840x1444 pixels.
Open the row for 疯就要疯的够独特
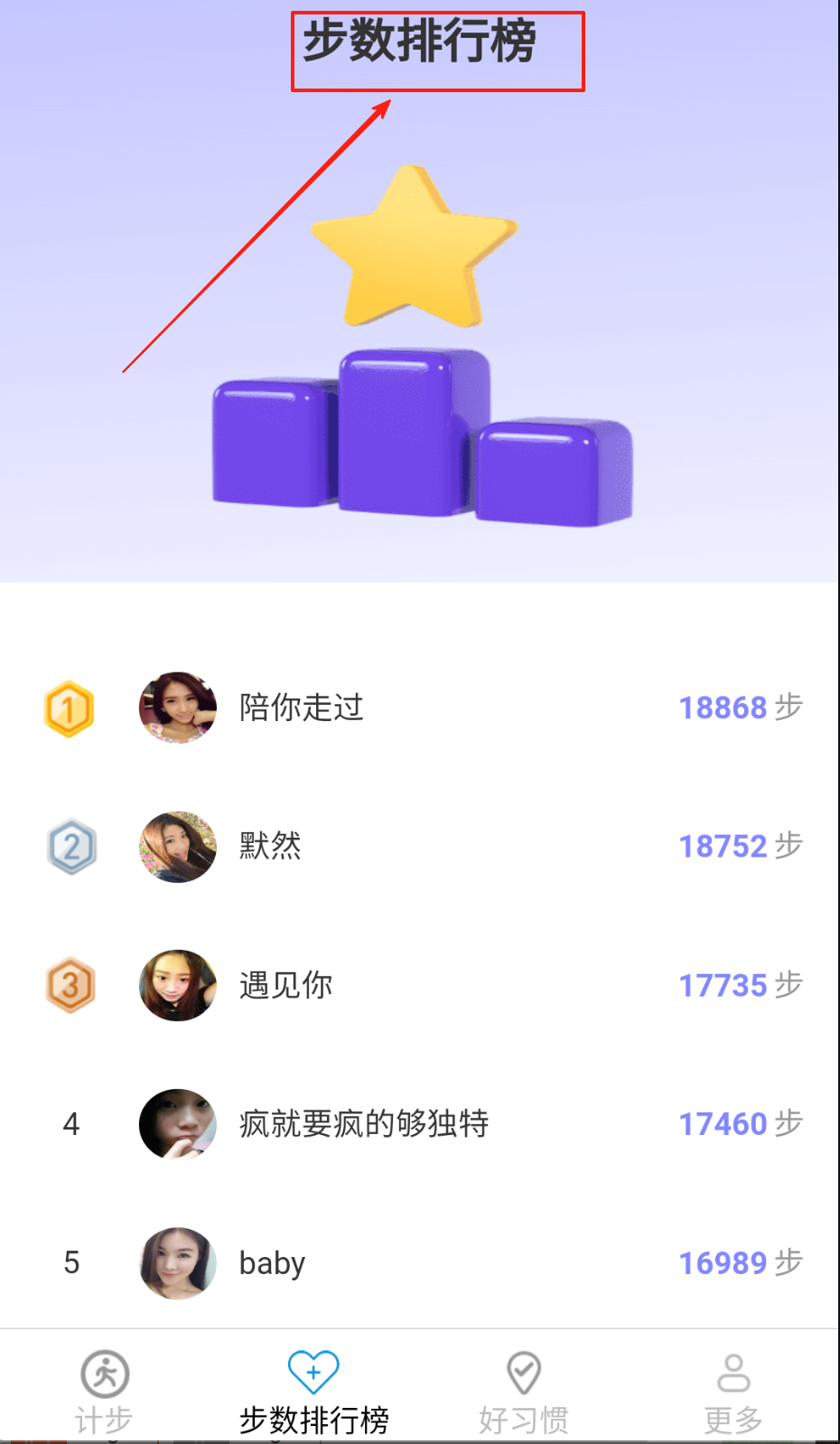[x=420, y=1124]
